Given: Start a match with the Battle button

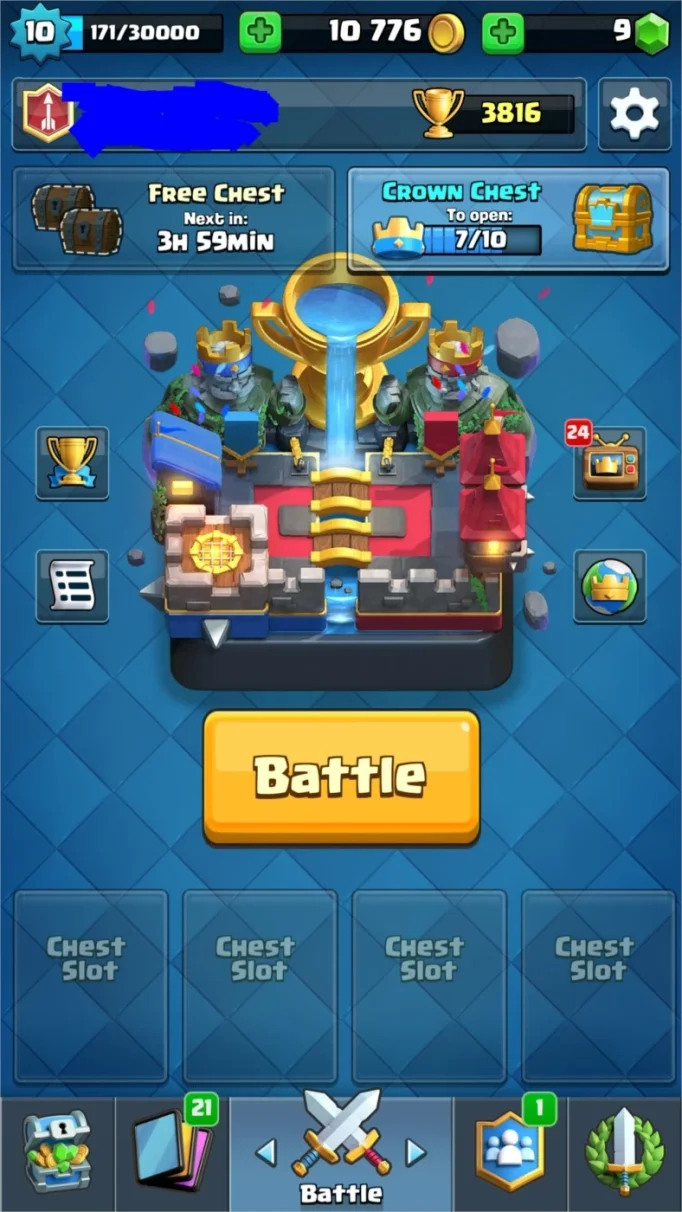Looking at the screenshot, I should coord(341,777).
